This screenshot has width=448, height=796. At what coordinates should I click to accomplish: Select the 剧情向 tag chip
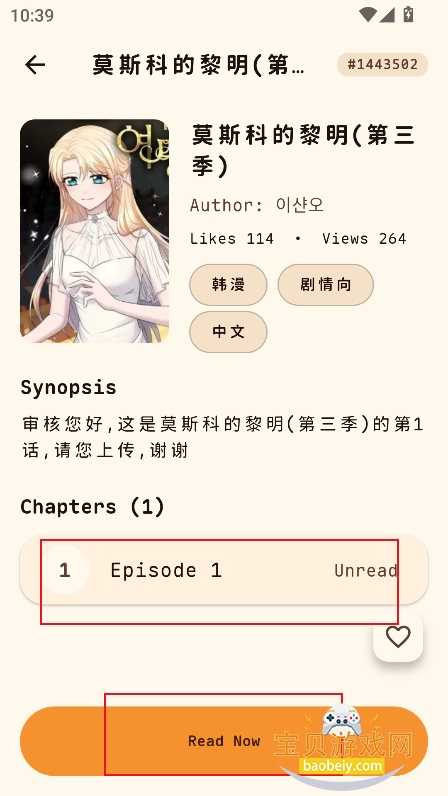(x=326, y=284)
